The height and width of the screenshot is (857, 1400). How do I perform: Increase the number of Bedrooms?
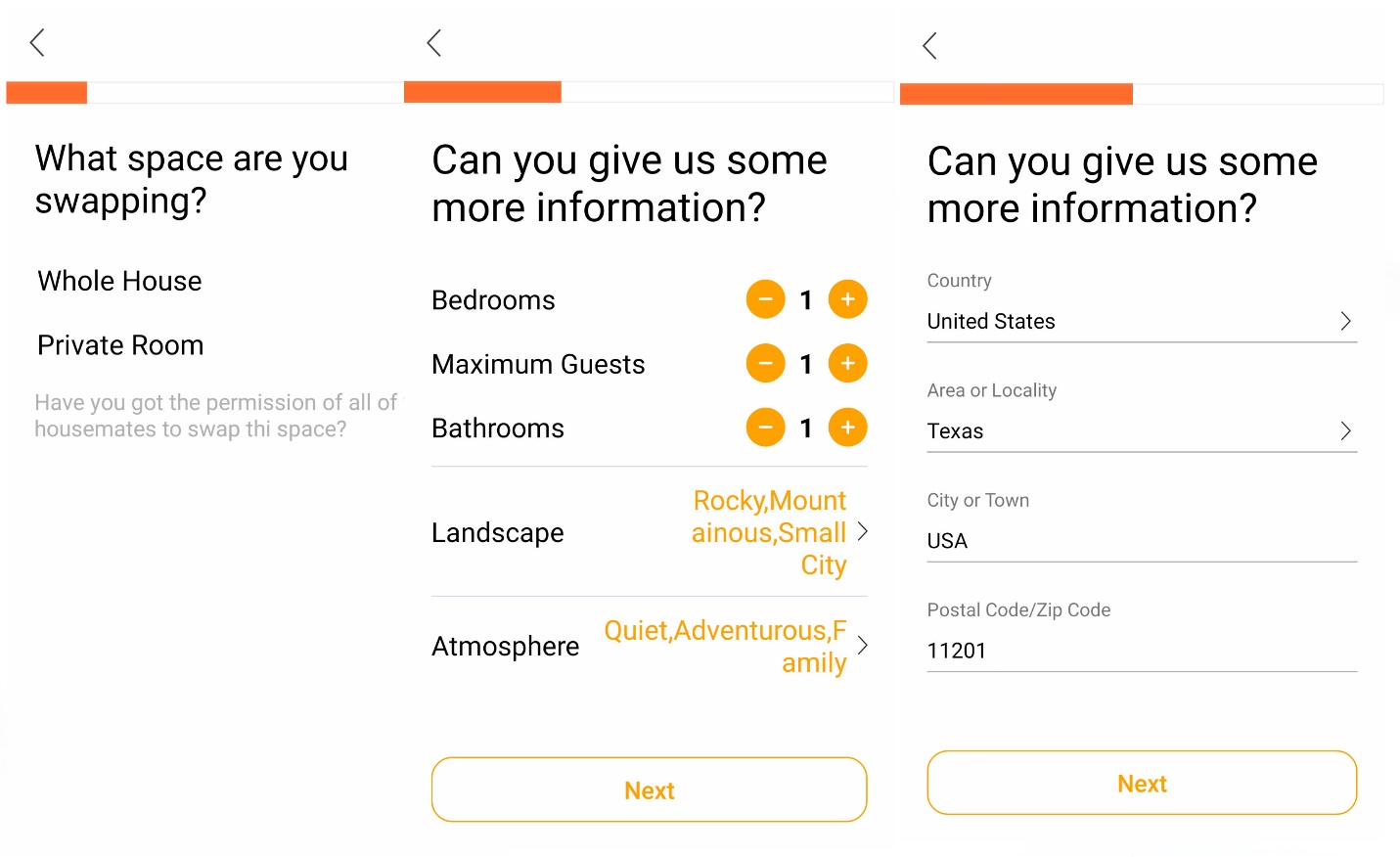(847, 299)
